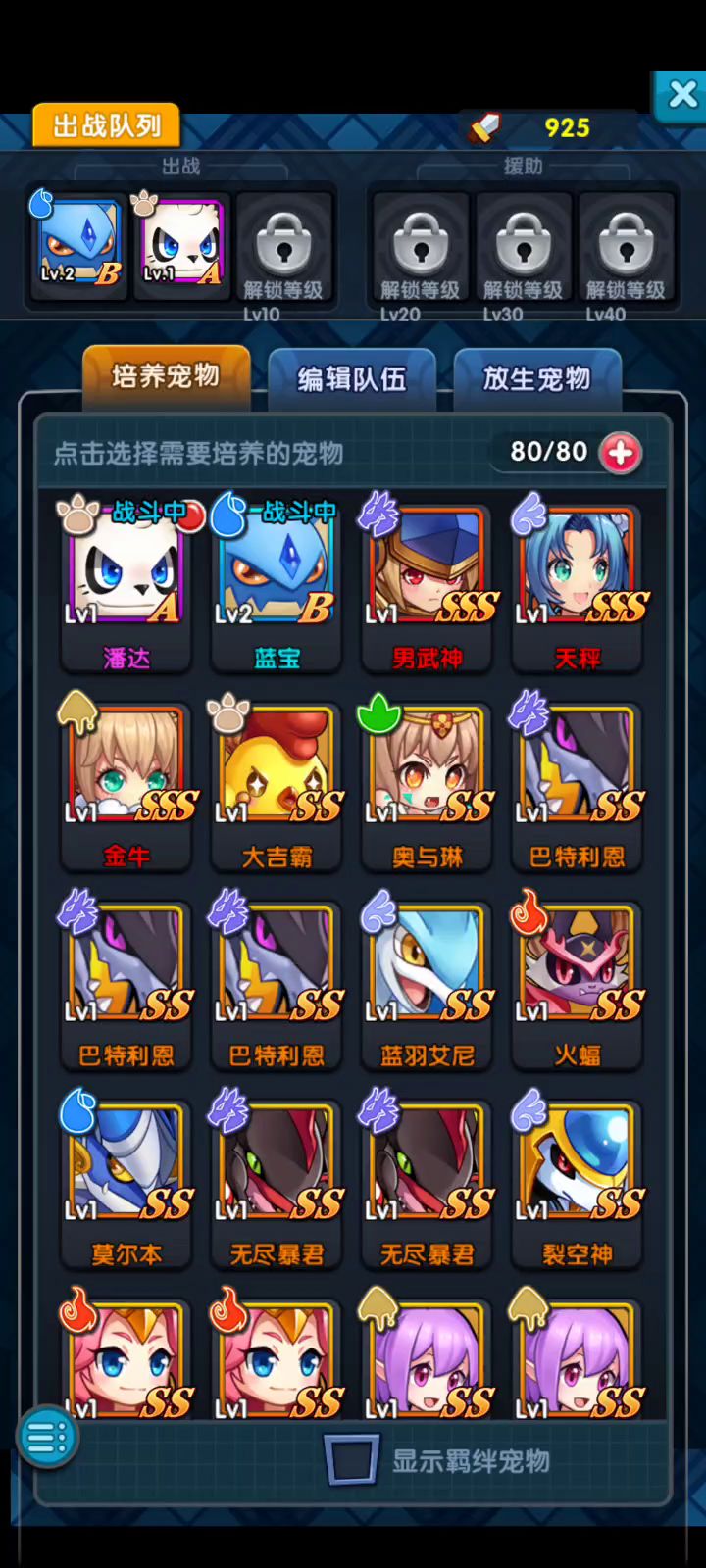Close the pet team panel
The image size is (706, 1568).
pyautogui.click(x=681, y=95)
